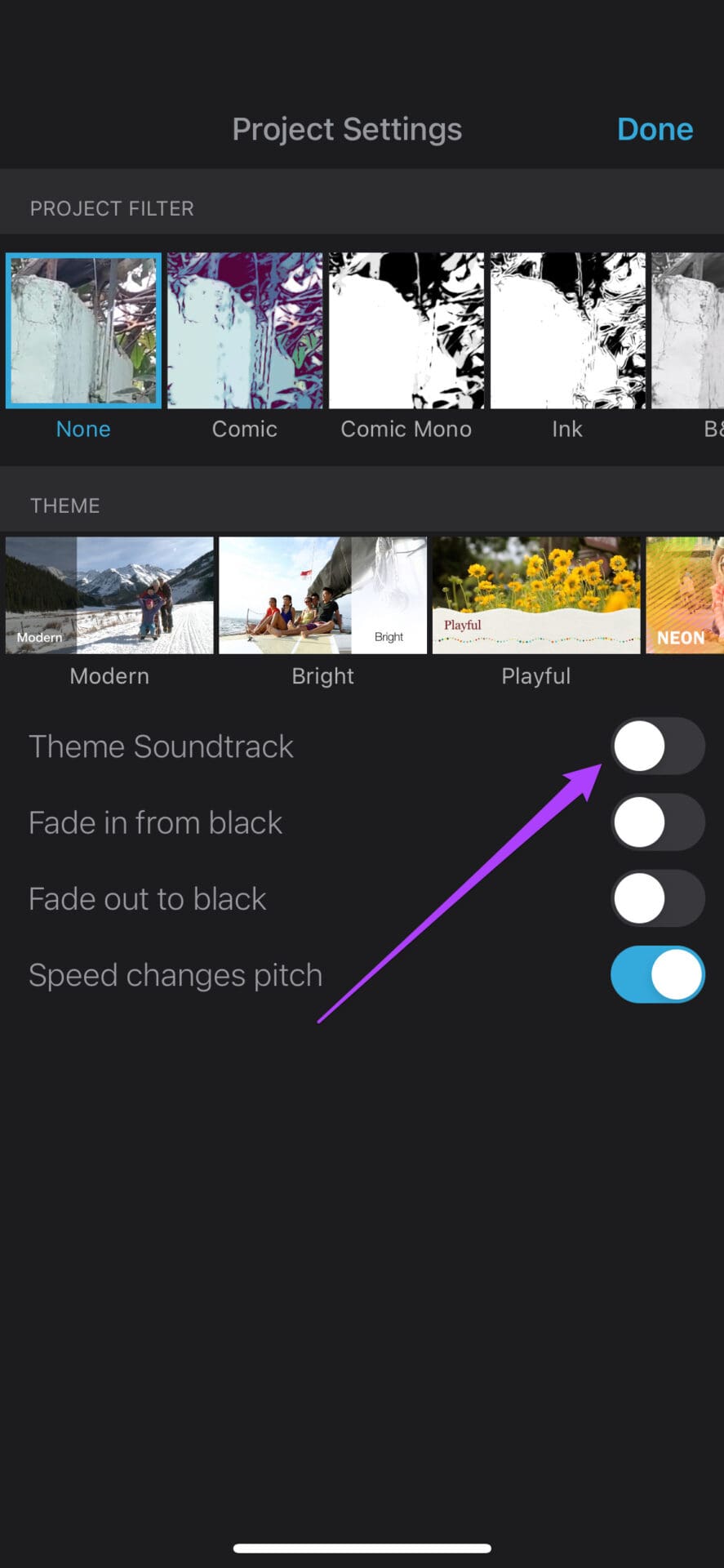724x1568 pixels.
Task: Select the Modern theme
Action: pyautogui.click(x=109, y=595)
